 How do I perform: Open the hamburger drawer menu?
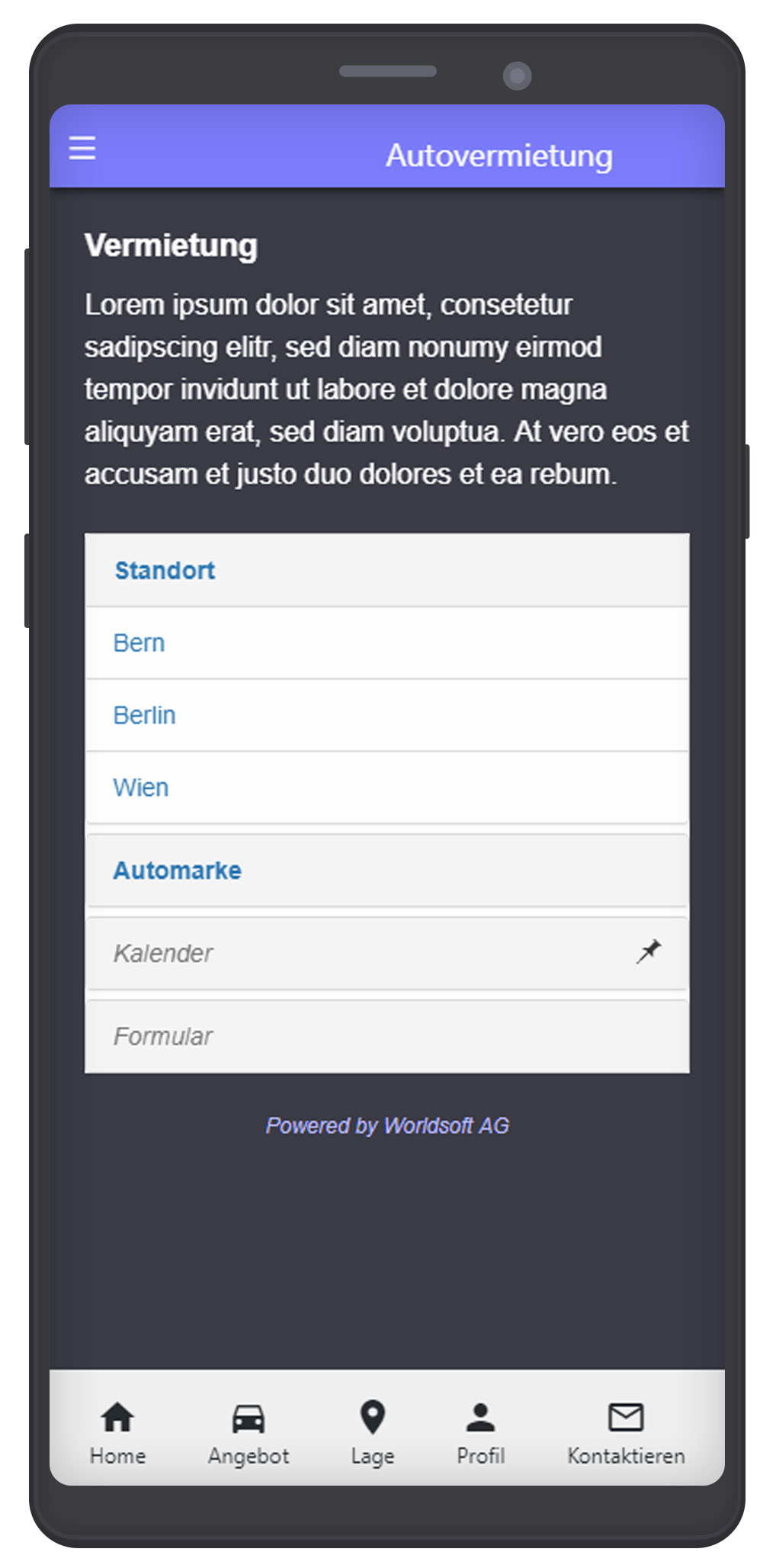82,148
